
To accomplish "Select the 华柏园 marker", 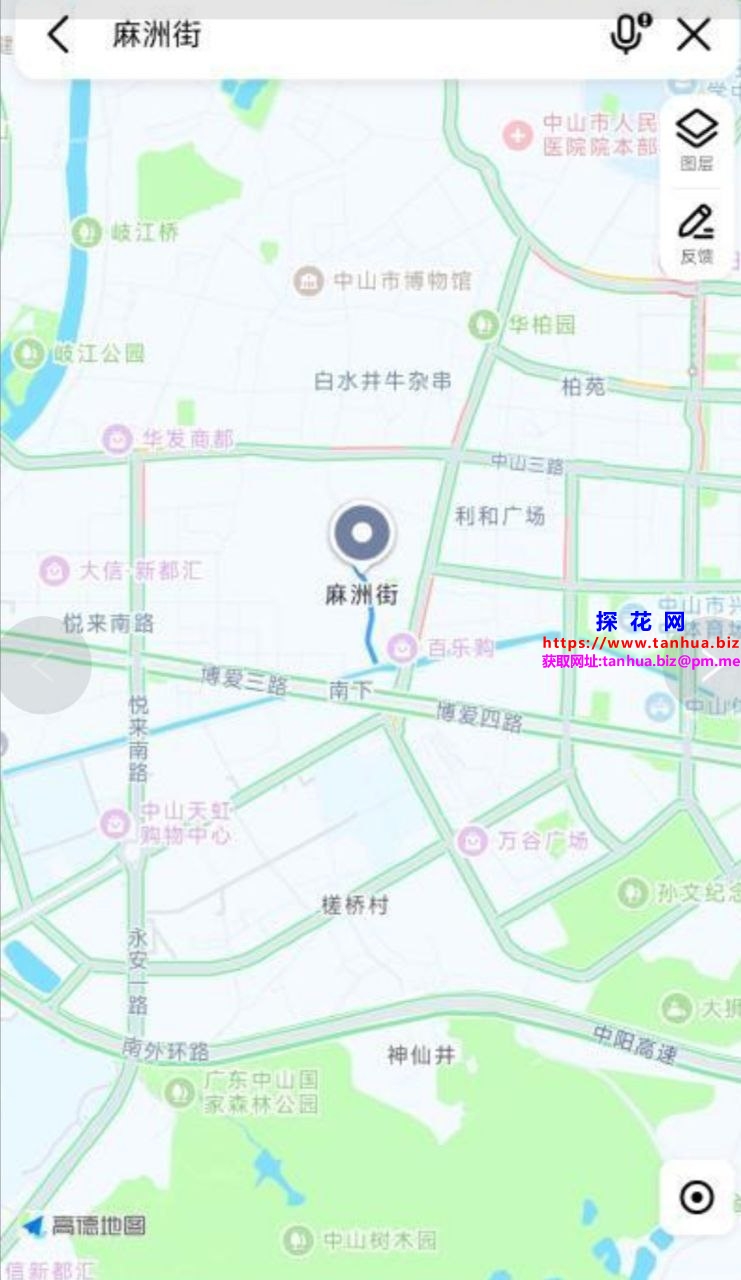I will click(484, 325).
